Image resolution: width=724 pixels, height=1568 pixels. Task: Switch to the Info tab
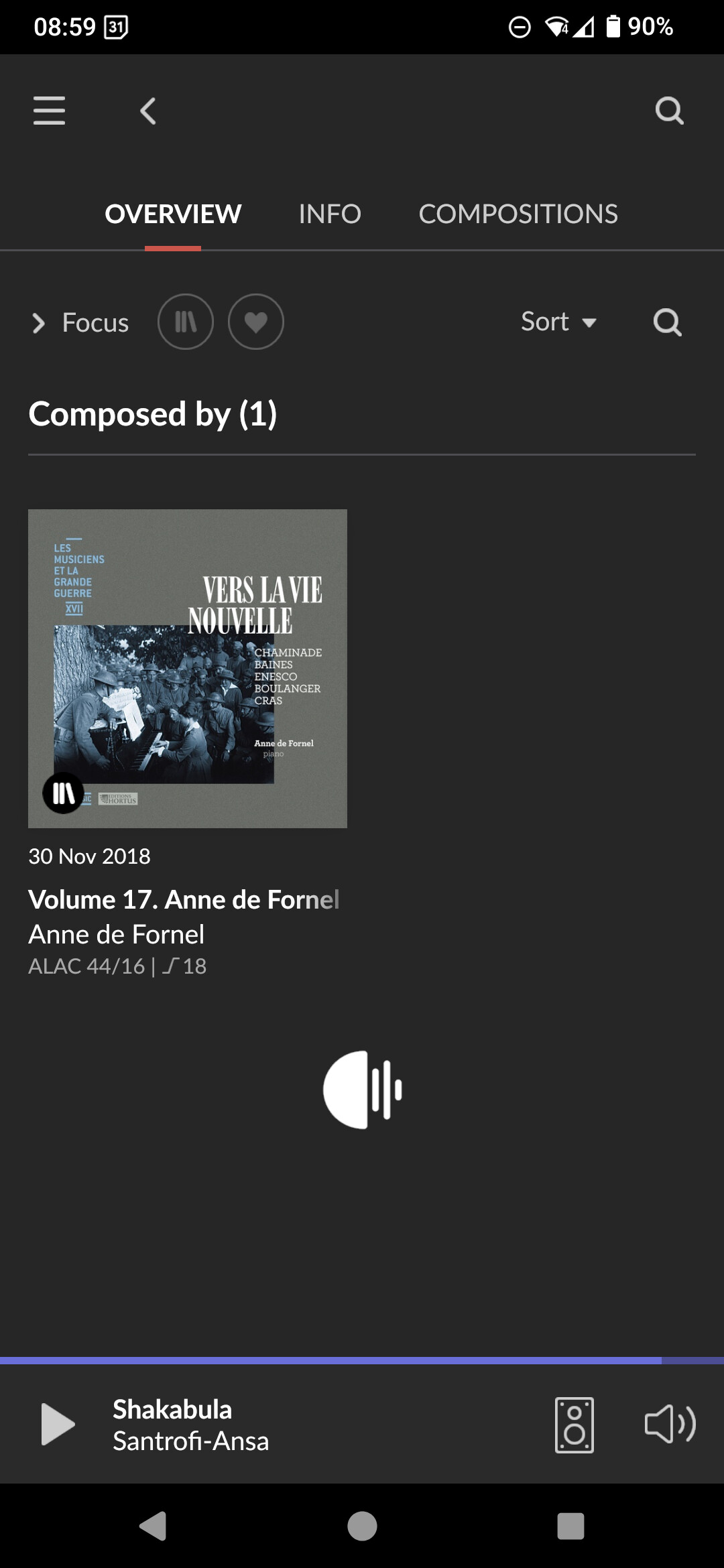(329, 214)
